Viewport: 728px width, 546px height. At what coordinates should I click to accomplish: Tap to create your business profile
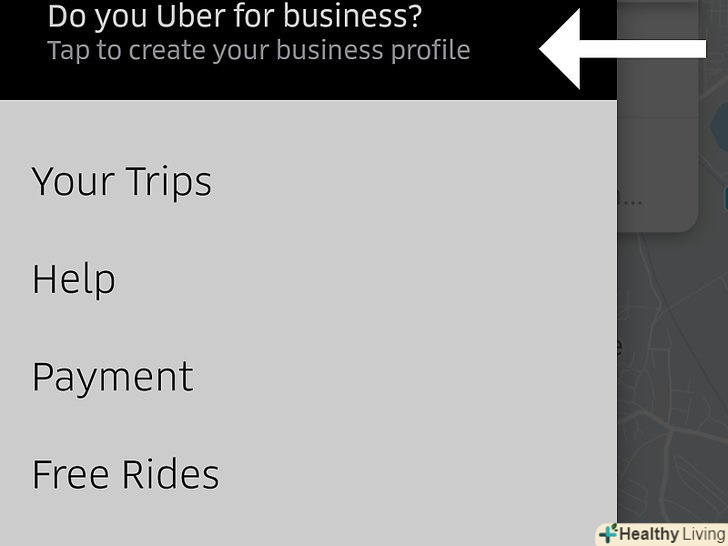point(258,50)
